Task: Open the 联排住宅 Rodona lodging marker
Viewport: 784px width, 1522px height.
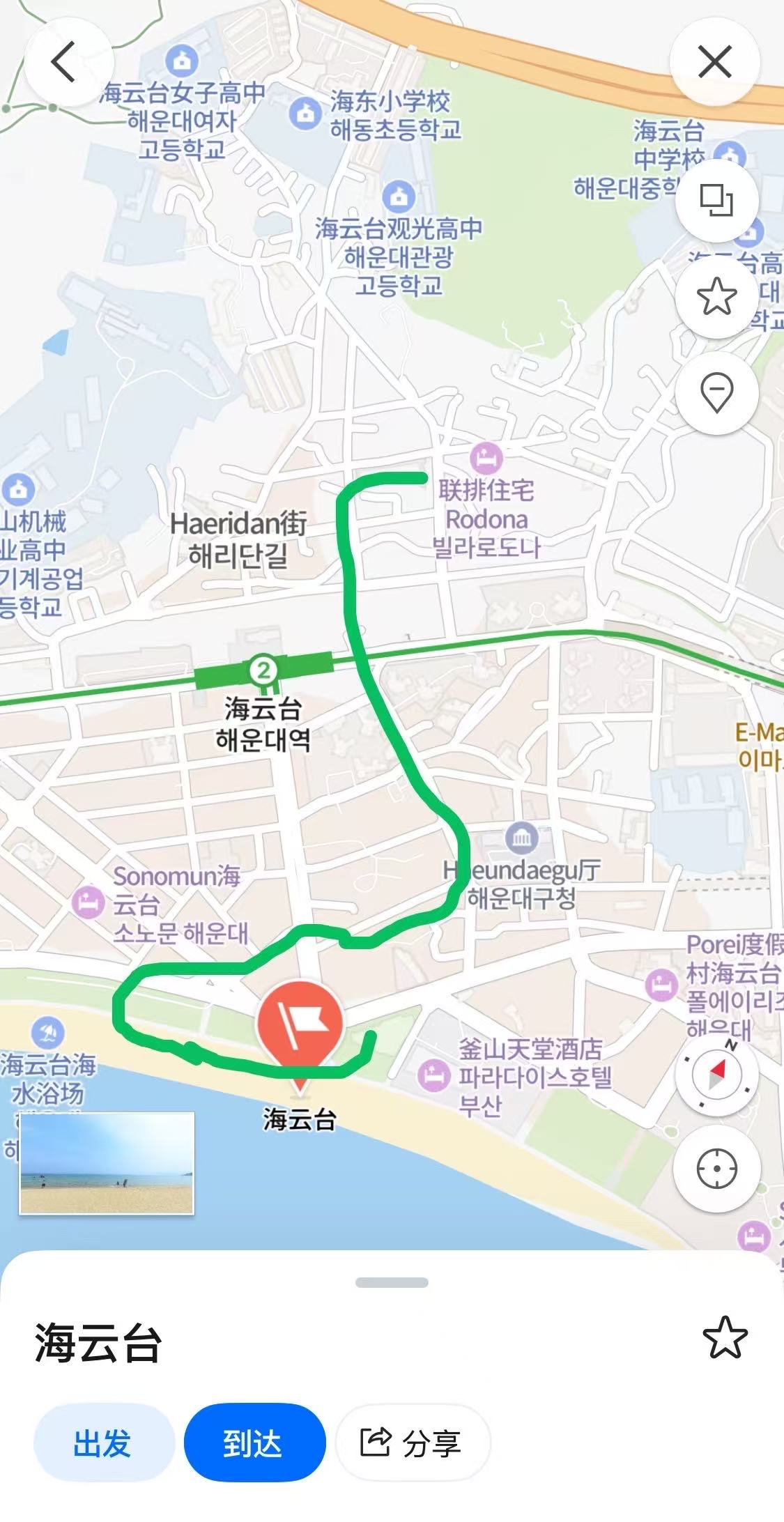Action: pyautogui.click(x=486, y=458)
